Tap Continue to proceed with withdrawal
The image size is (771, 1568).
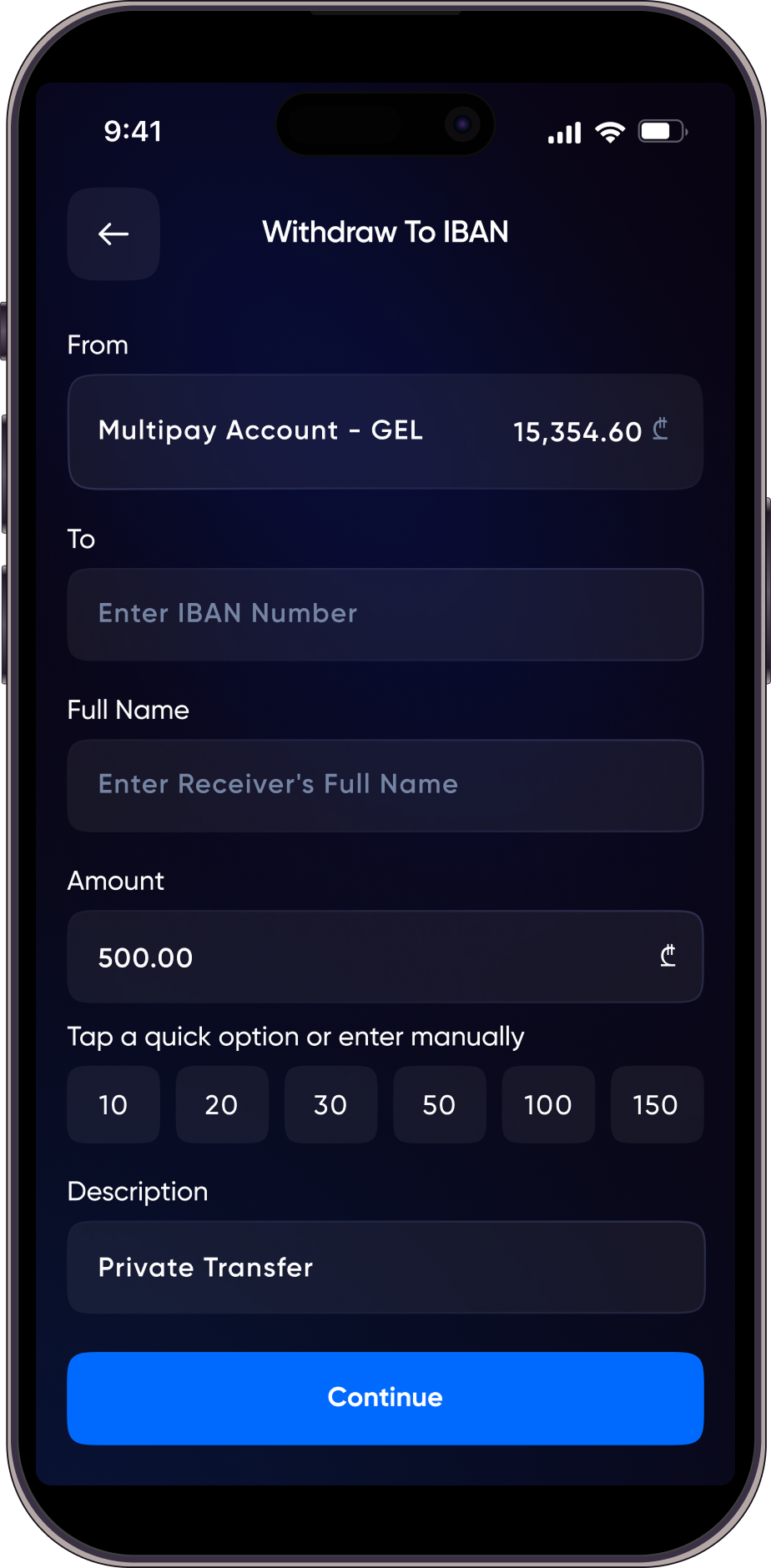point(385,1398)
